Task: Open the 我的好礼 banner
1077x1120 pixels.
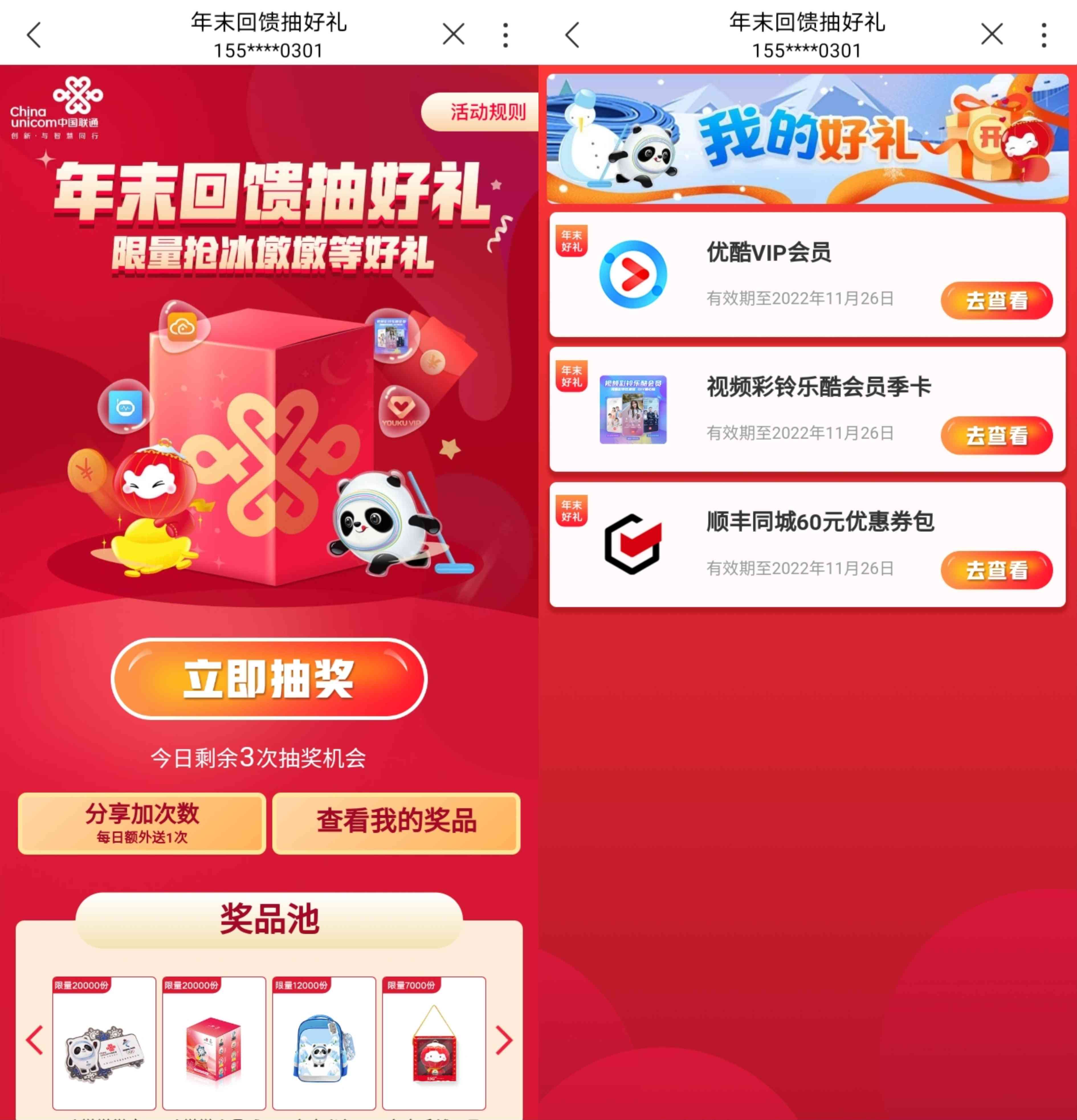Action: pyautogui.click(x=807, y=139)
